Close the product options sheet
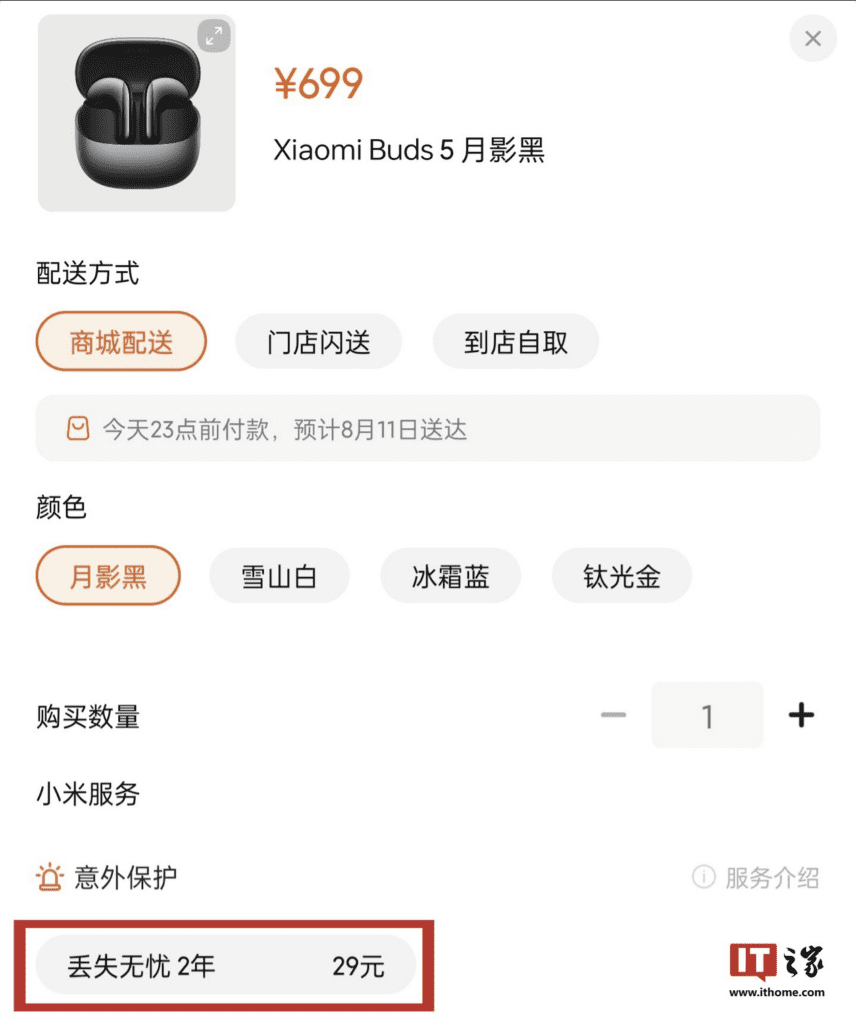 (812, 39)
